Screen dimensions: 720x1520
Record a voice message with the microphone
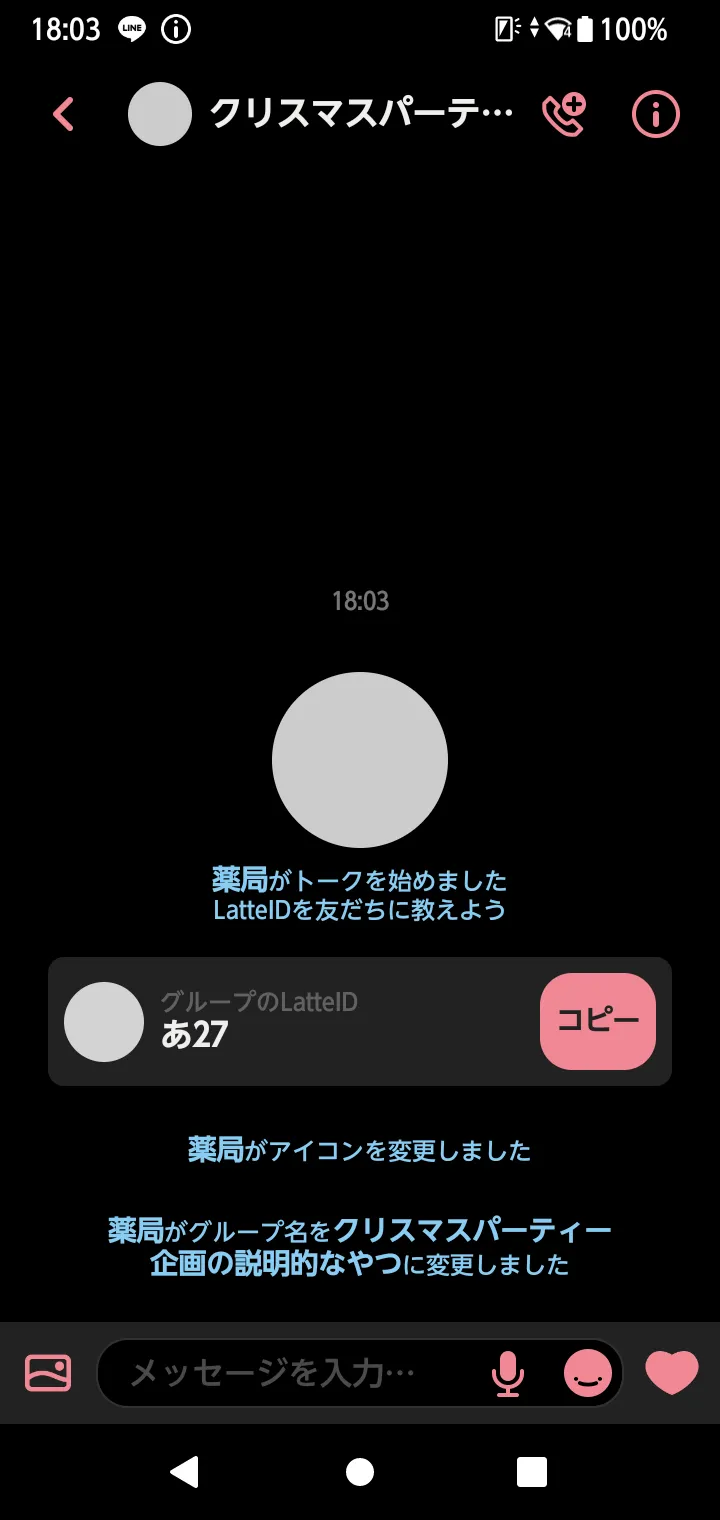pos(508,1373)
